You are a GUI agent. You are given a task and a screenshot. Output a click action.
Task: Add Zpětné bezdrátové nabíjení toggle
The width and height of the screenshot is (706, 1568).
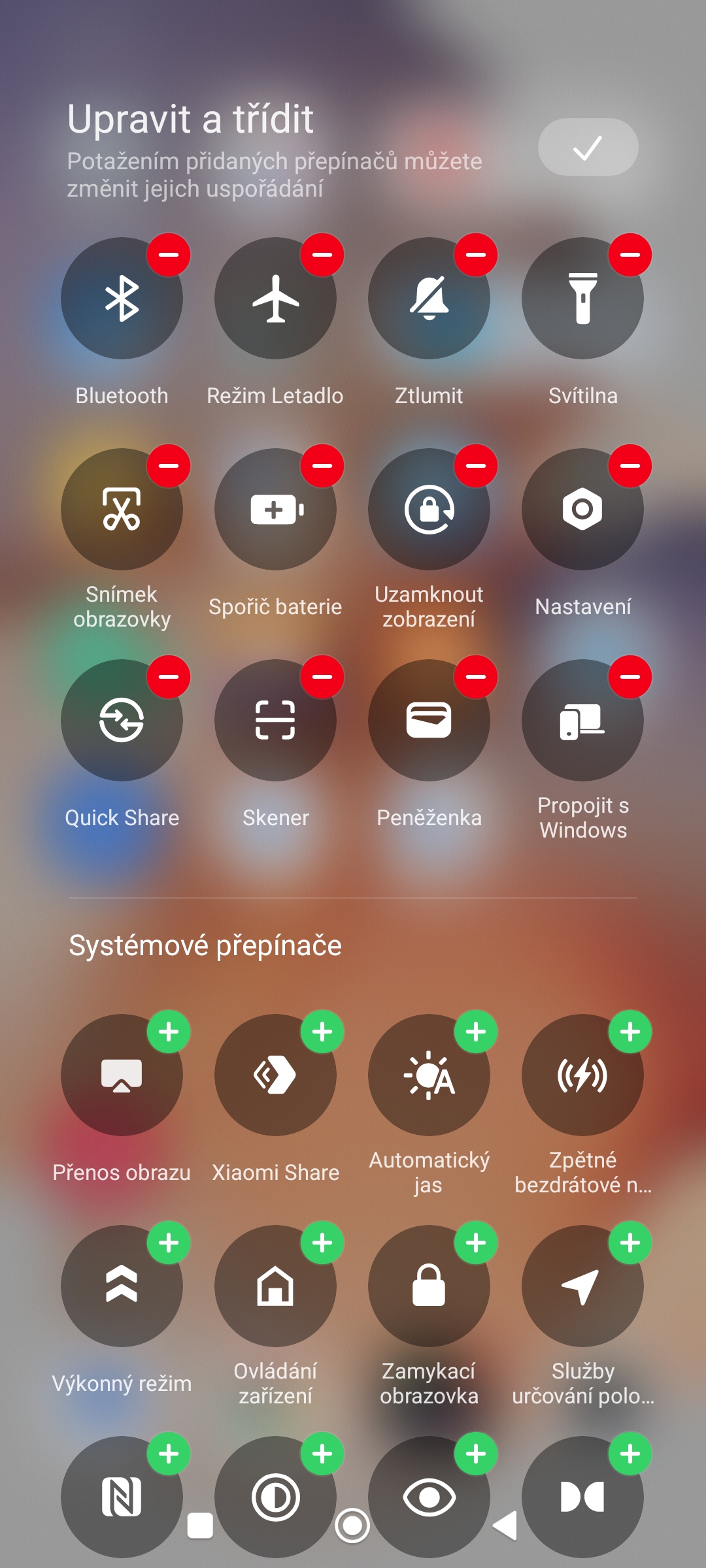(x=630, y=1032)
